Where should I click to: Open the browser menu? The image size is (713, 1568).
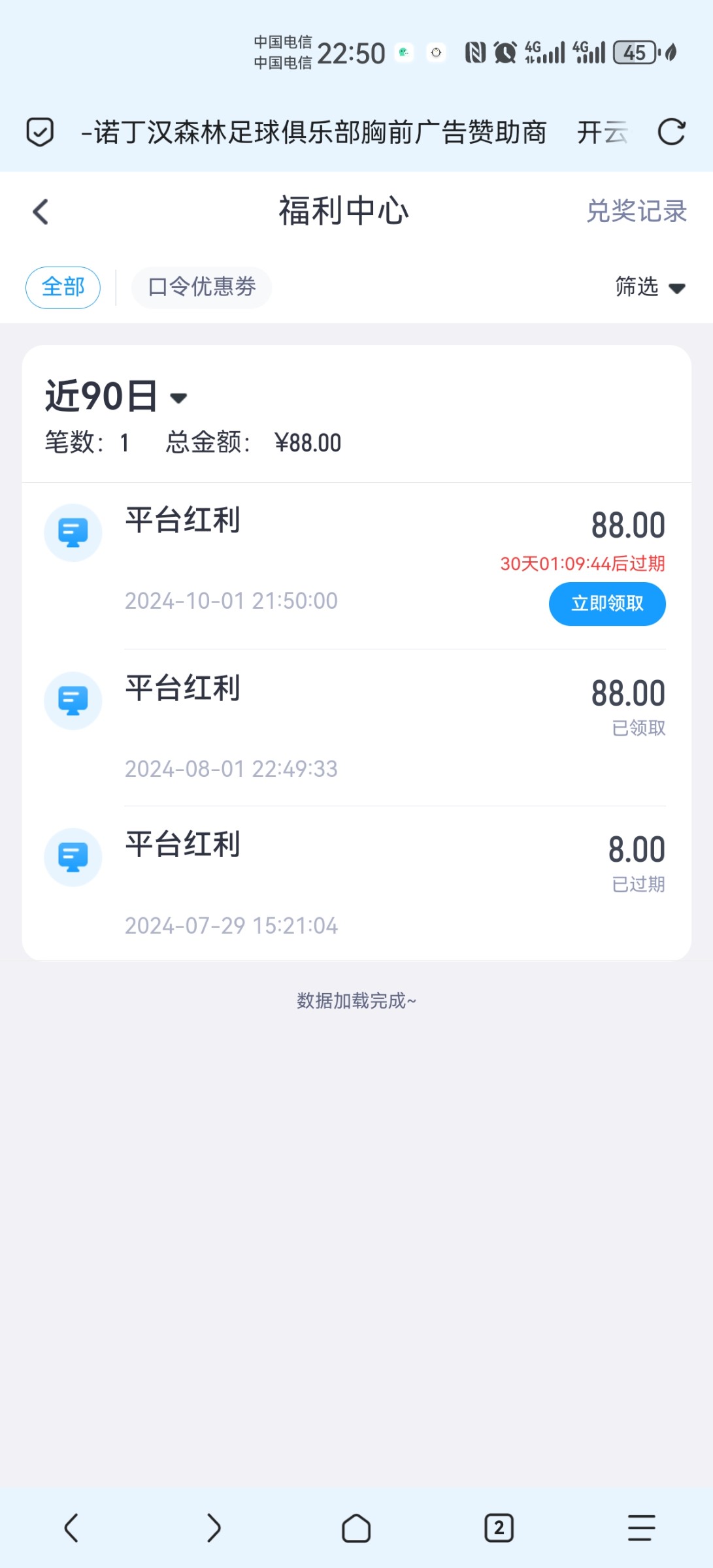tap(641, 1527)
